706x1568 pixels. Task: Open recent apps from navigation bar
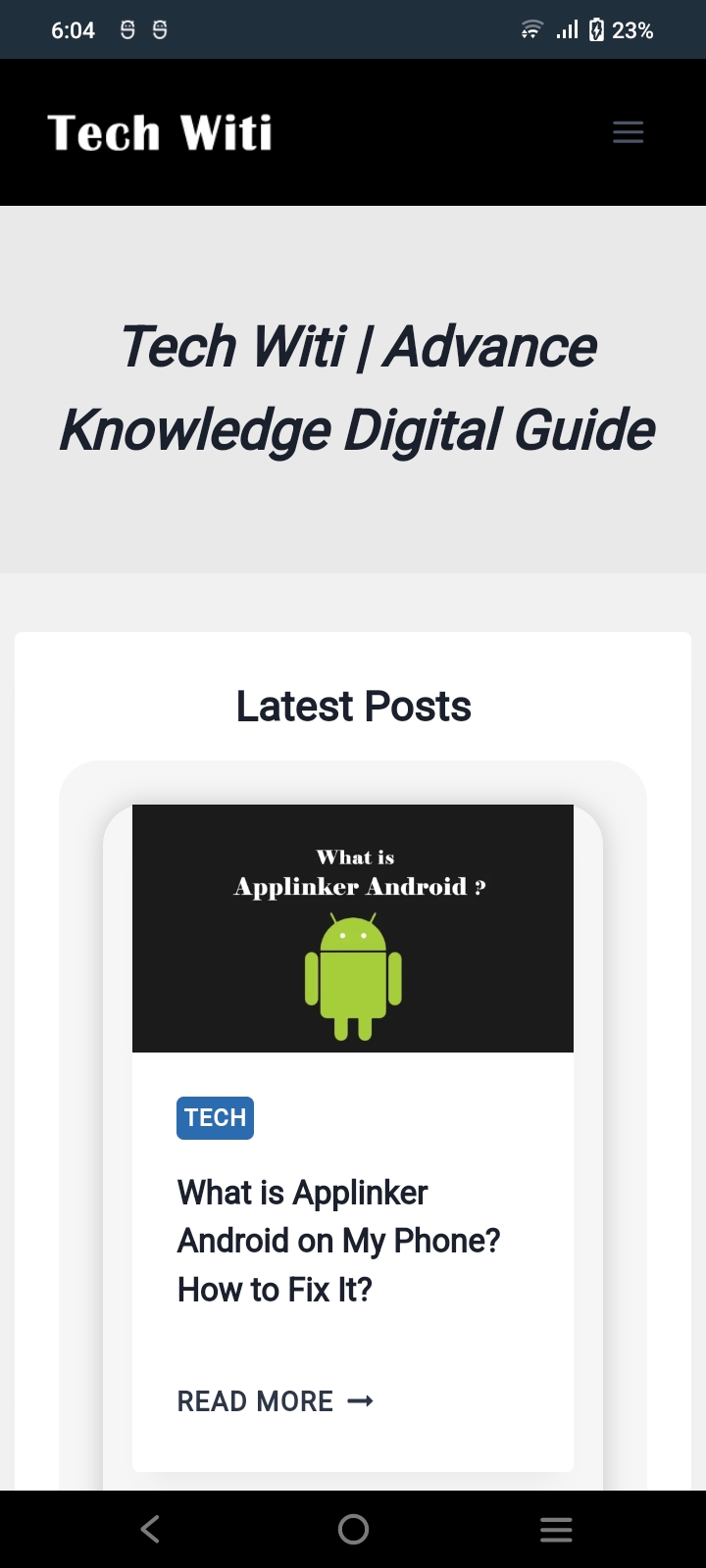556,1529
